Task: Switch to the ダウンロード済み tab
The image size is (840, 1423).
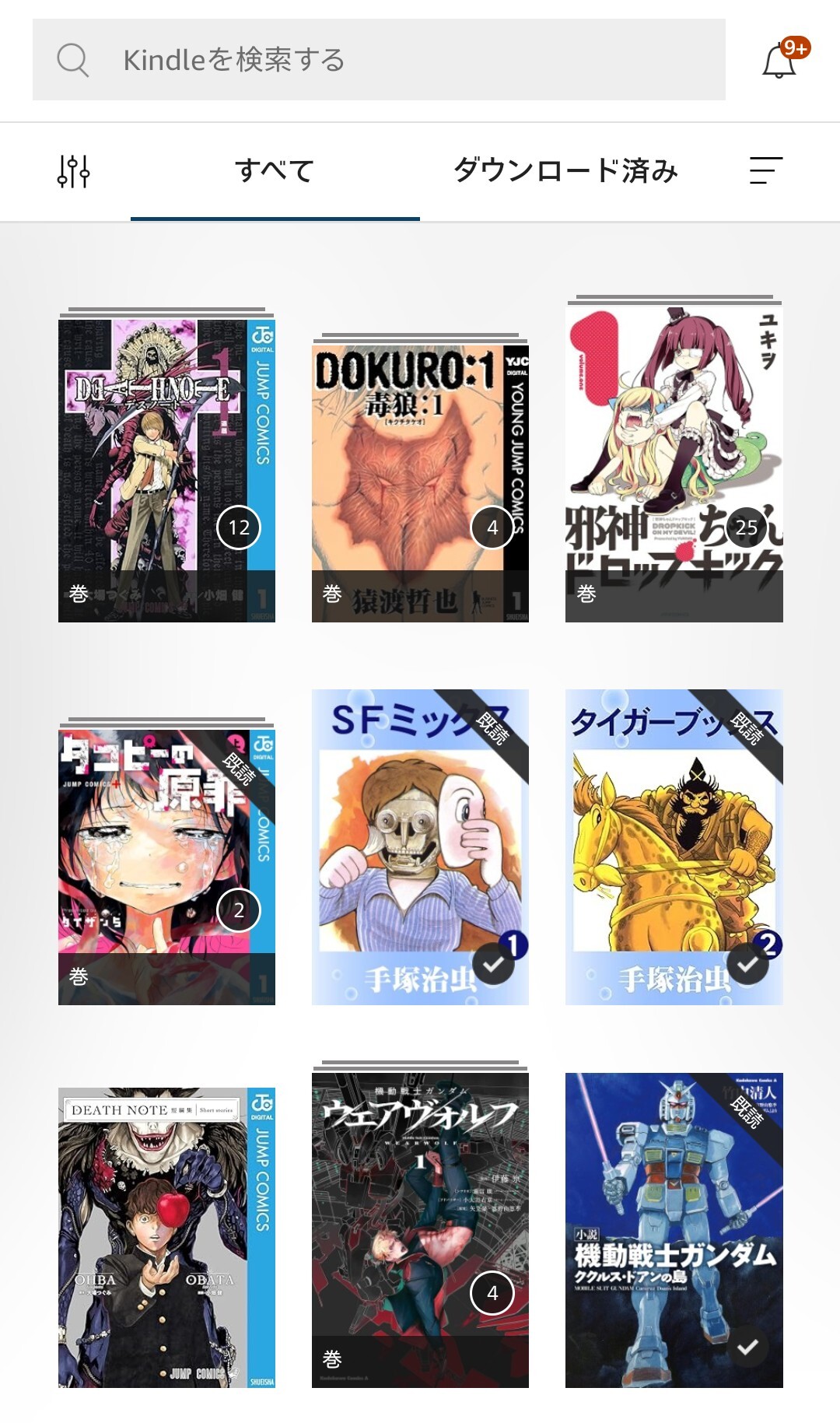Action: pos(565,171)
